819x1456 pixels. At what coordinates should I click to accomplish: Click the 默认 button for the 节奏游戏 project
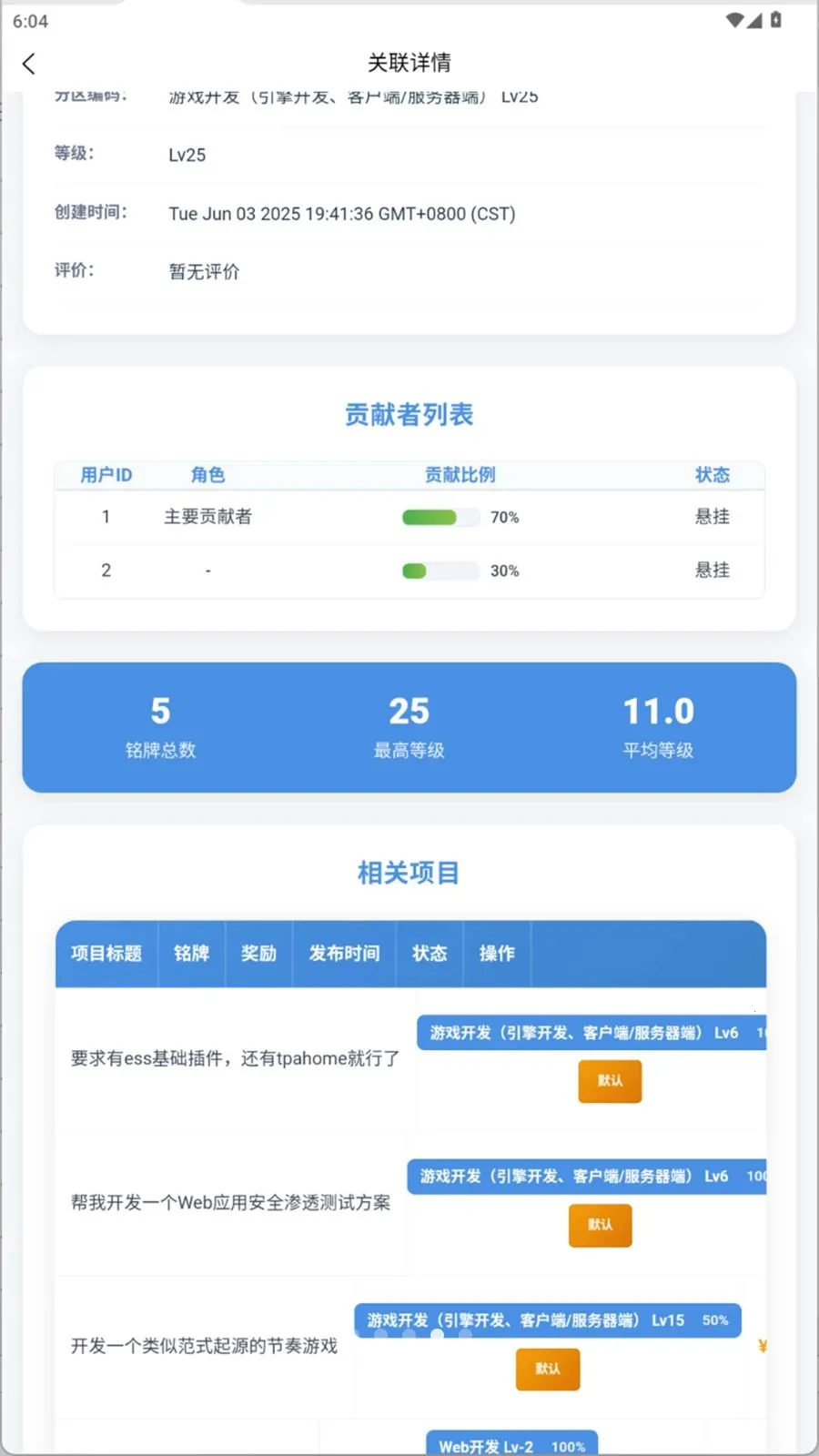tap(547, 1369)
